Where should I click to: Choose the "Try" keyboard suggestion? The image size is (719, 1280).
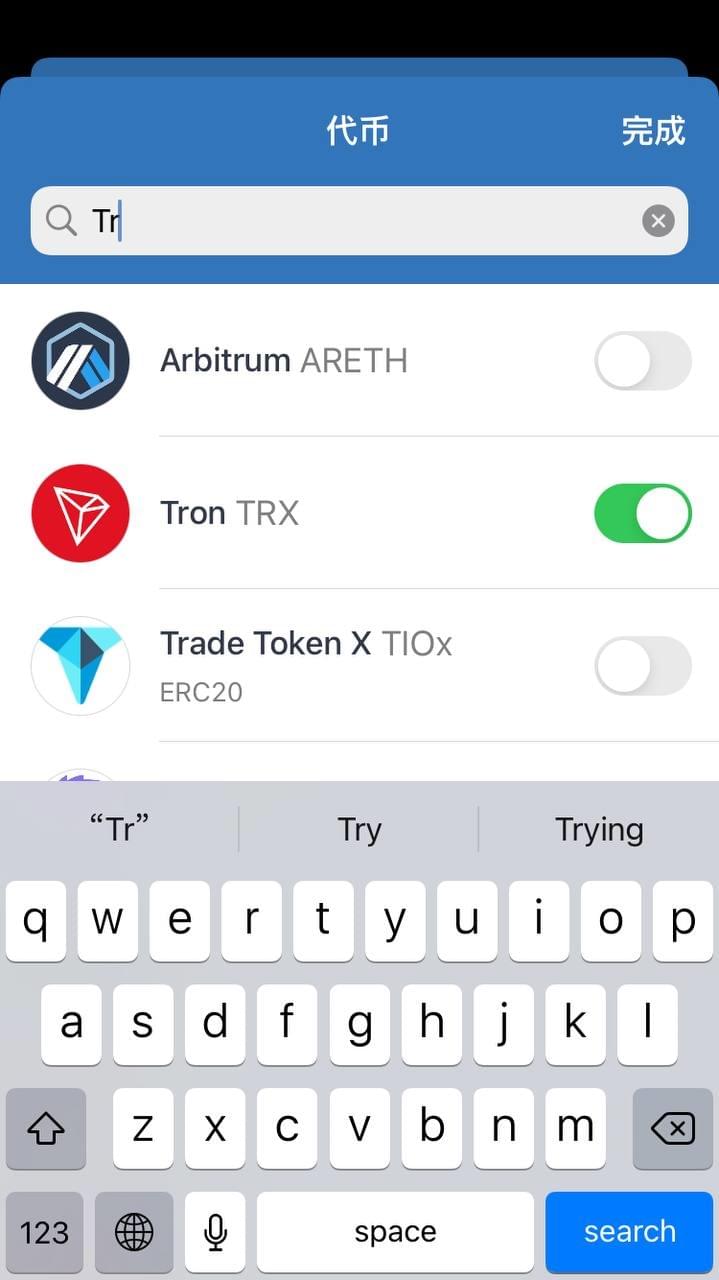pos(359,830)
